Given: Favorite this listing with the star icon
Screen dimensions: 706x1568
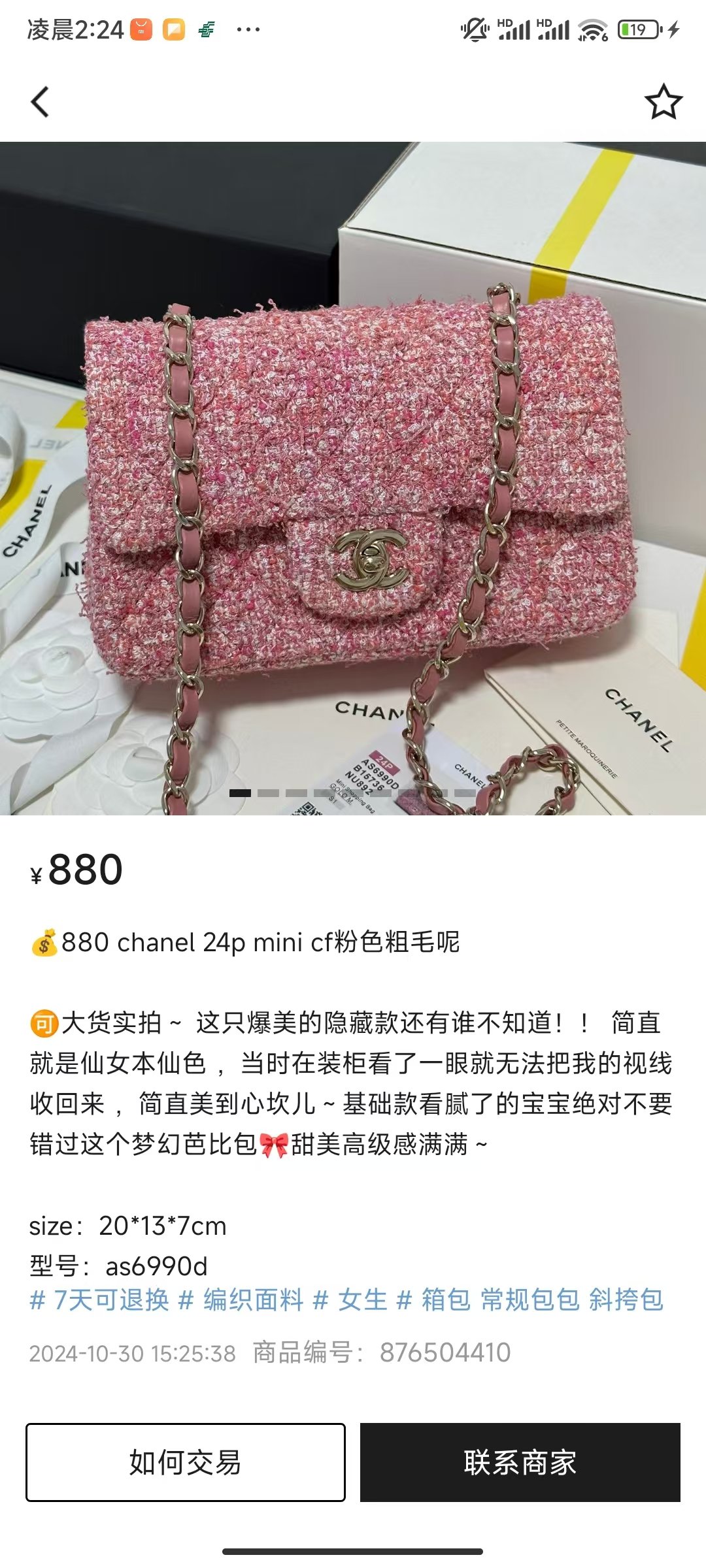Looking at the screenshot, I should click(x=663, y=103).
